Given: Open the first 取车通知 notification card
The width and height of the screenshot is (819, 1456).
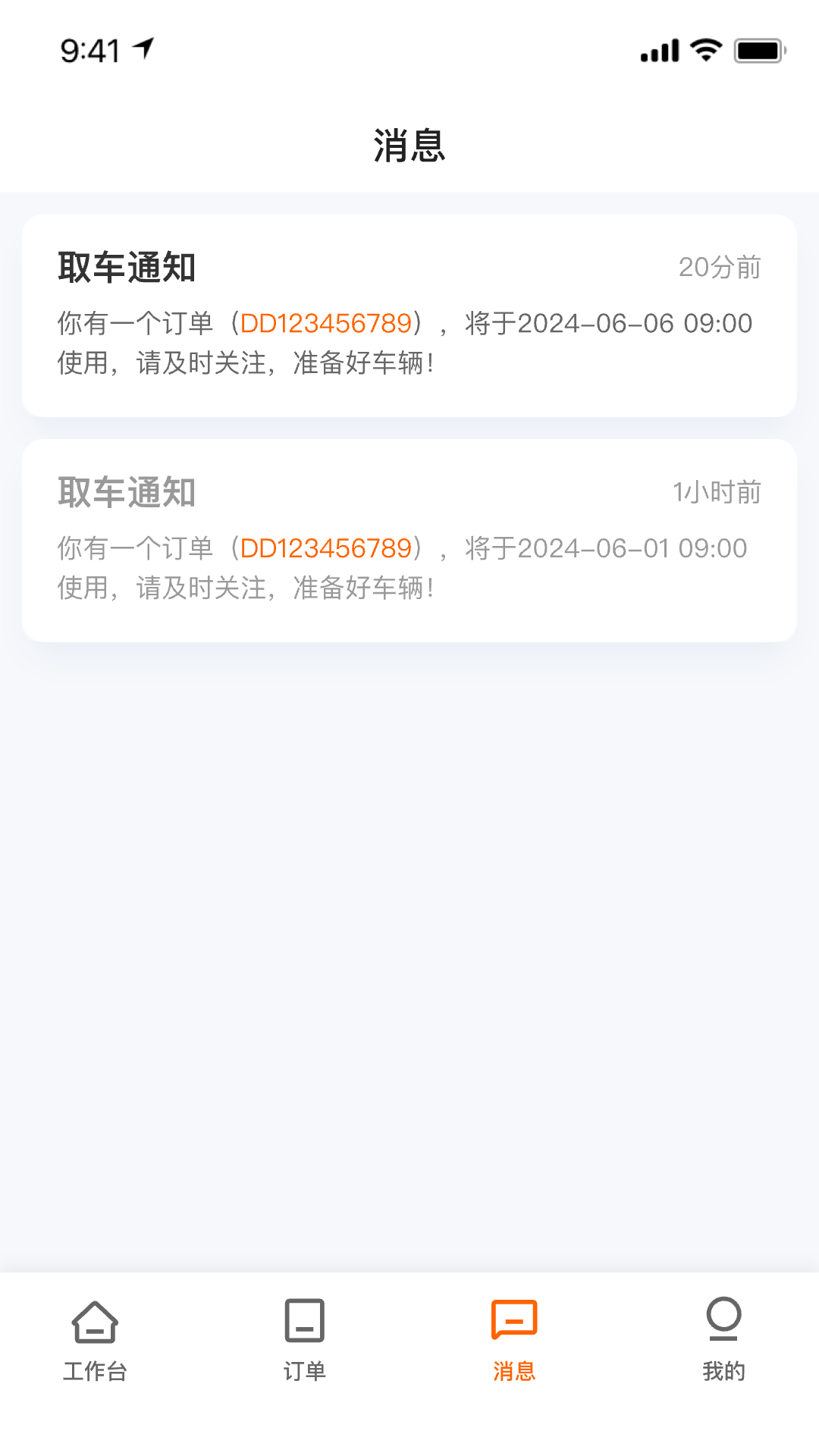Looking at the screenshot, I should tap(409, 315).
